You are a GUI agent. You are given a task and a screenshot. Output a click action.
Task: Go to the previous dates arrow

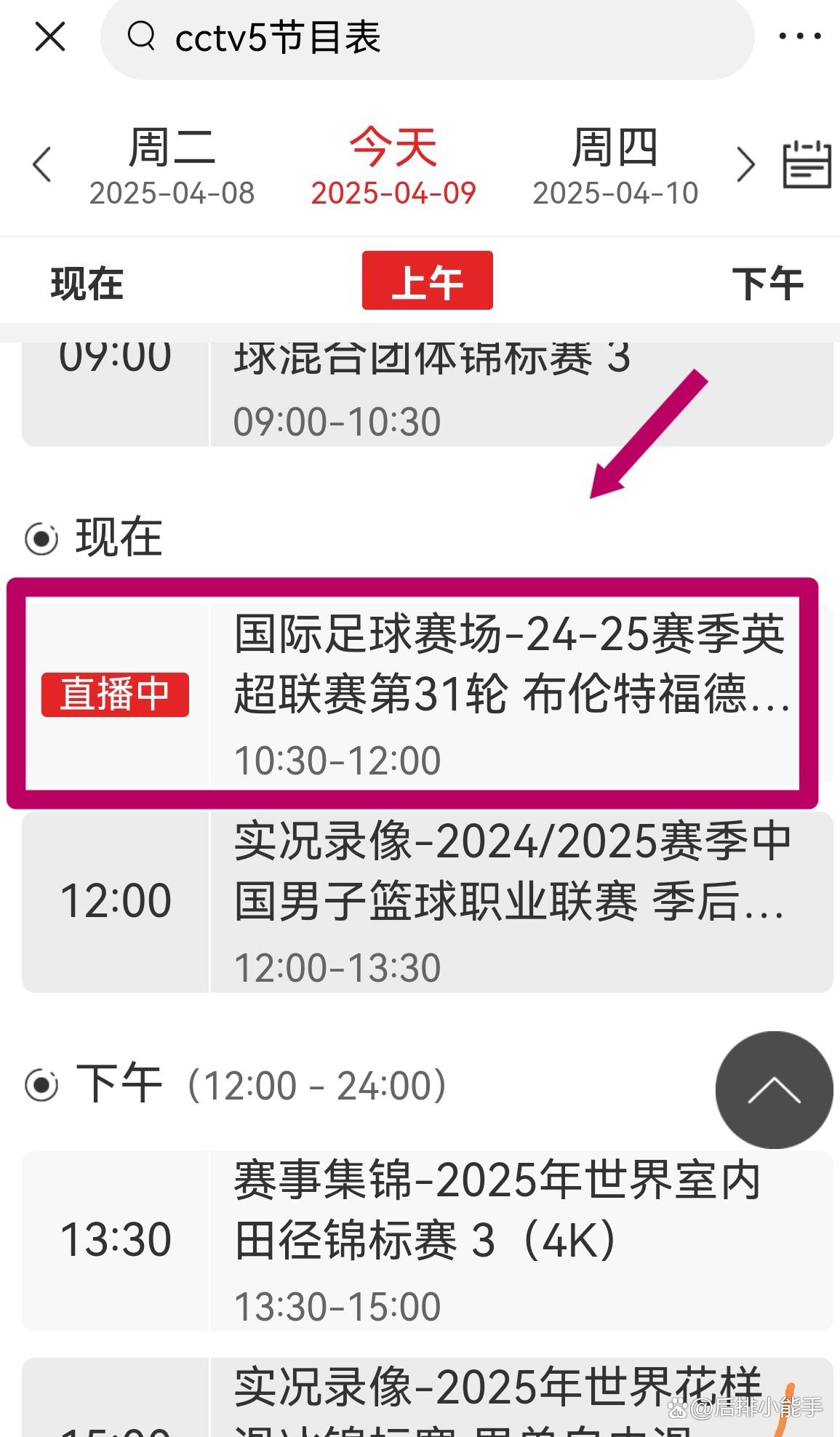pos(42,164)
